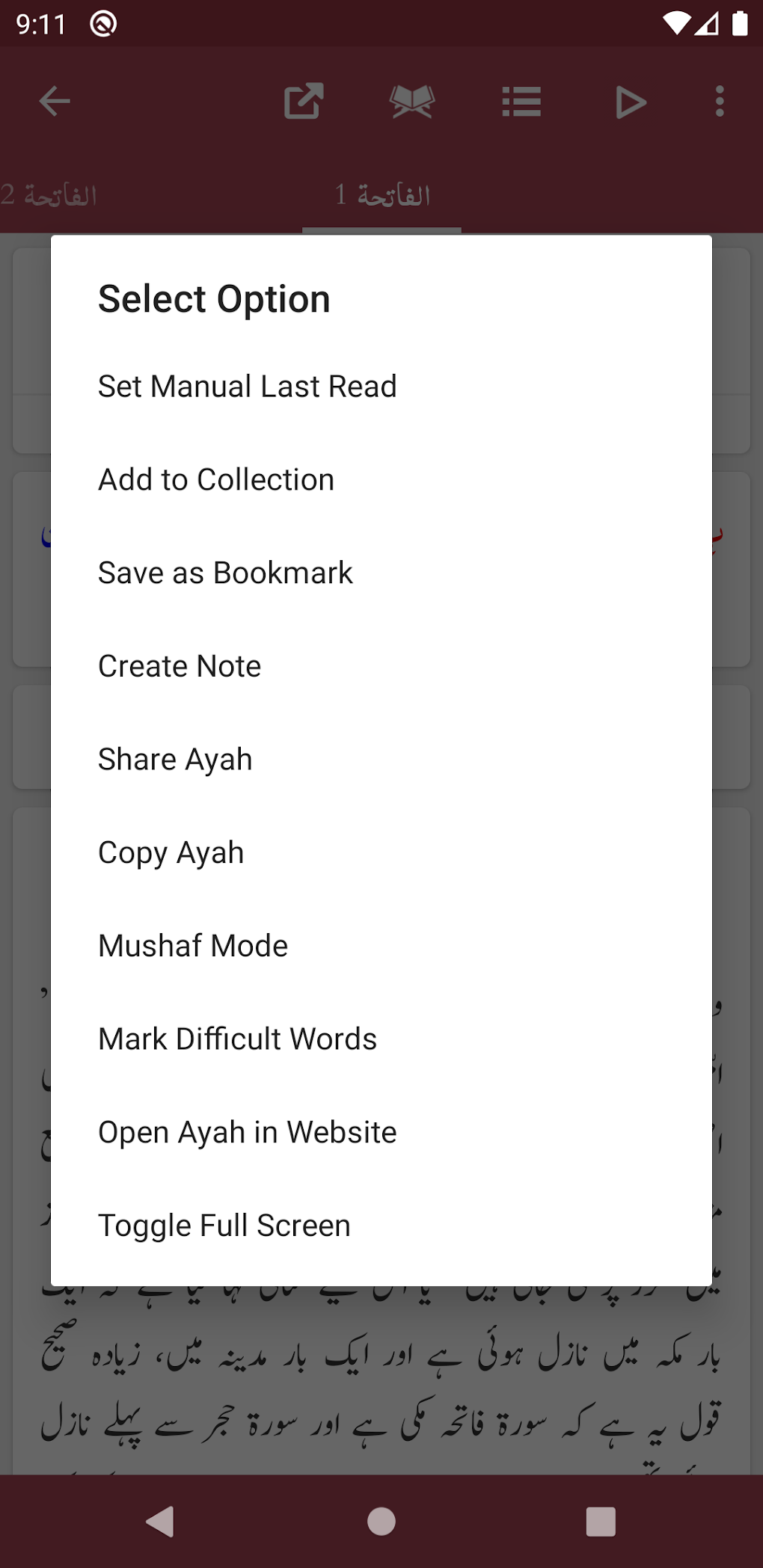This screenshot has height=1568, width=763.
Task: Choose Copy Ayah
Action: (171, 853)
